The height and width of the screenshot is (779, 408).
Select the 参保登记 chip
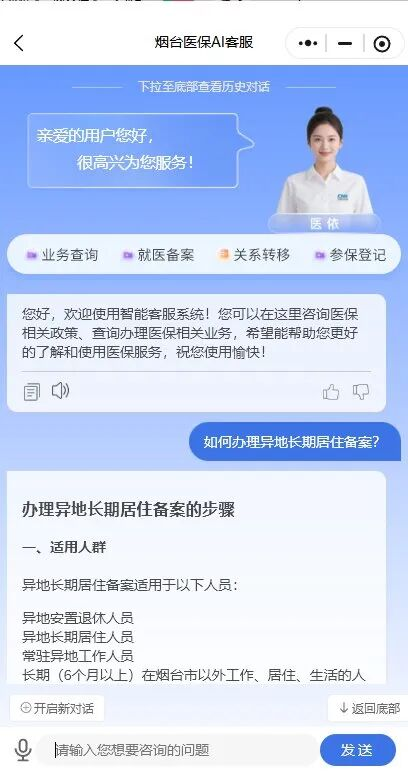(x=350, y=255)
